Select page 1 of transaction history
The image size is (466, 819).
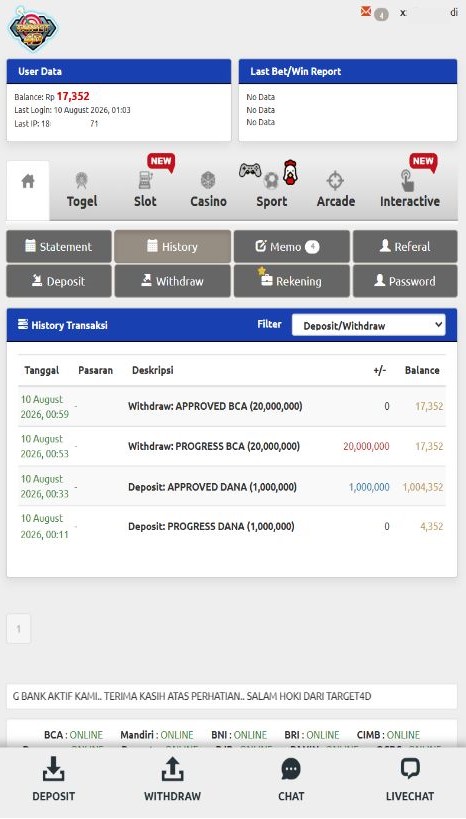pos(19,629)
